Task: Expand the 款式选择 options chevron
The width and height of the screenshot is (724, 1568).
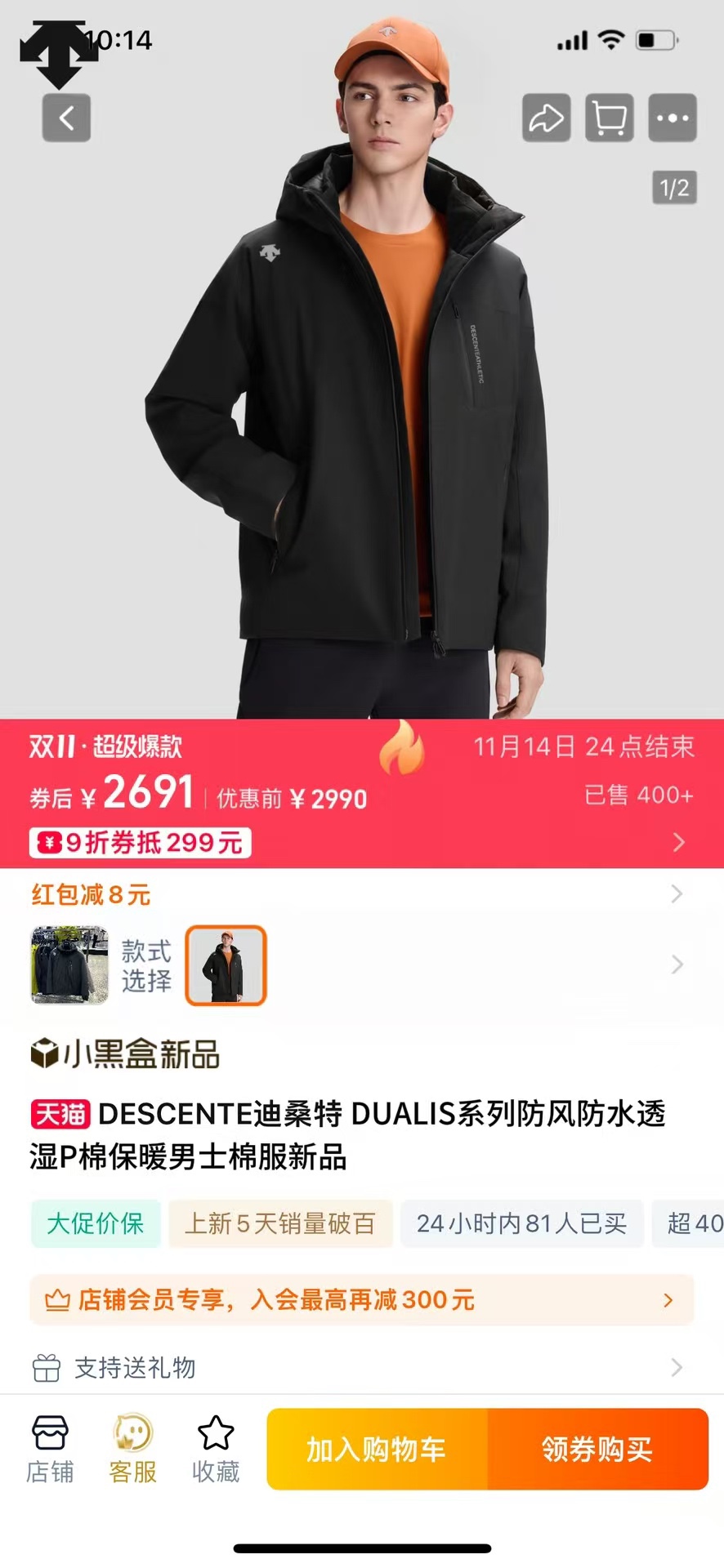Action: tap(677, 964)
